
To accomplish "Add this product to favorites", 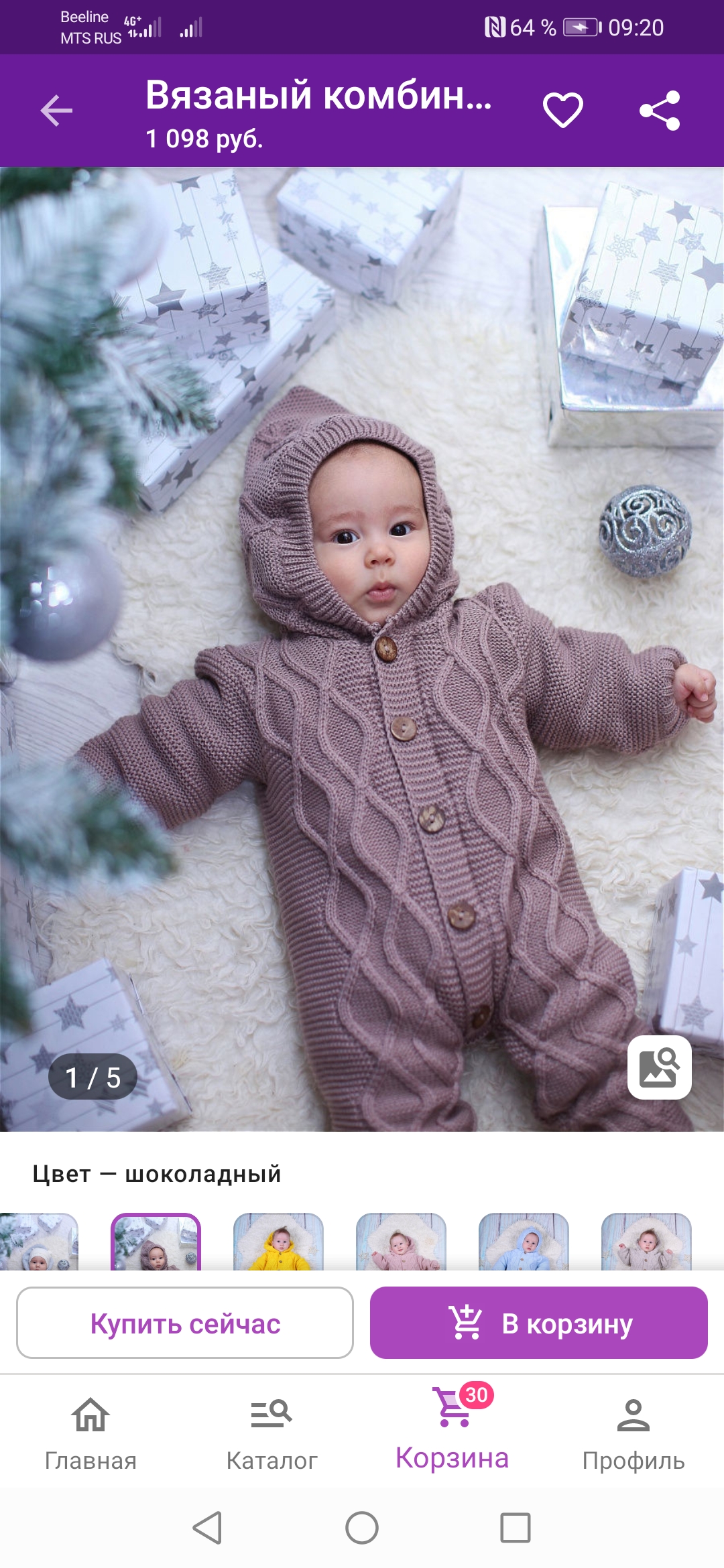I will point(562,111).
